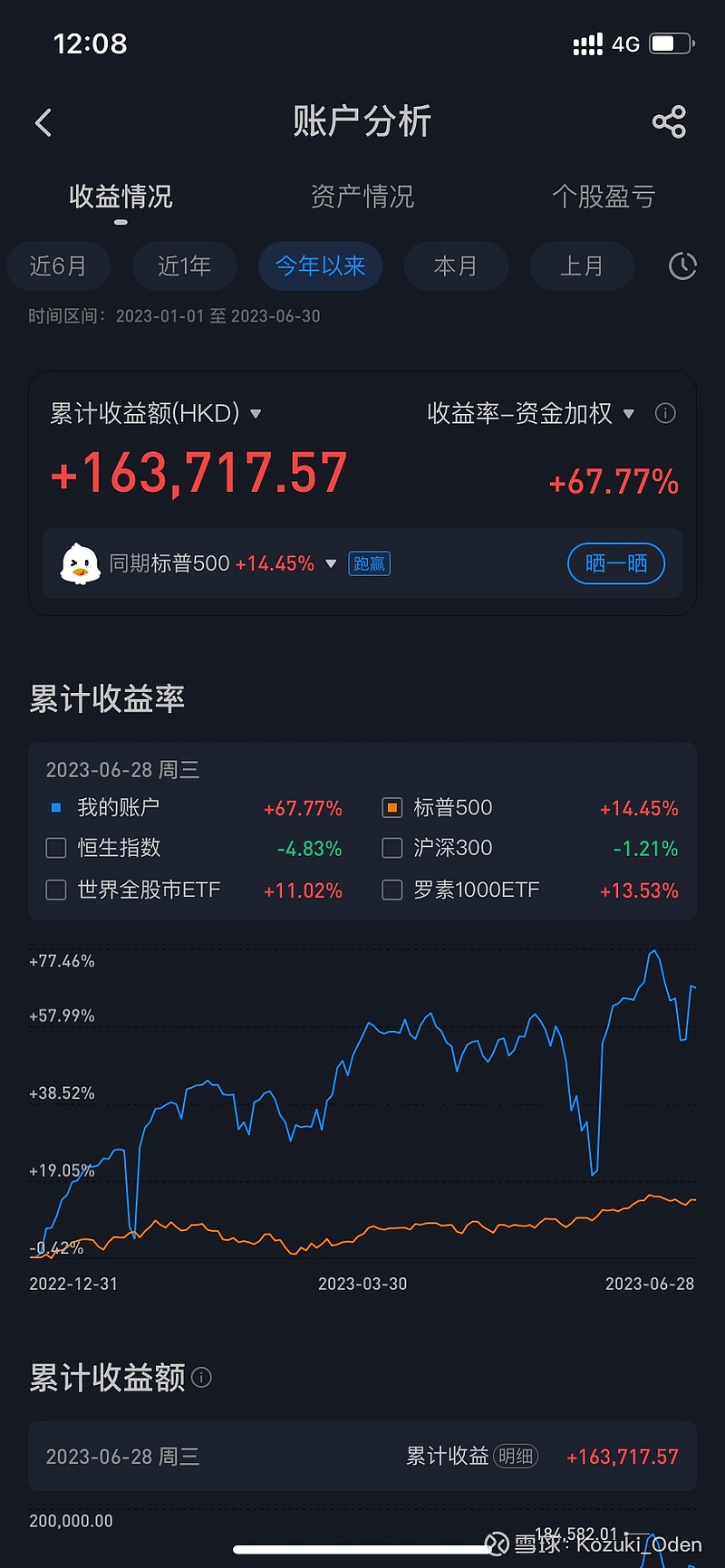Check the 沪深300 comparison checkbox
The height and width of the screenshot is (1568, 725).
click(x=392, y=848)
